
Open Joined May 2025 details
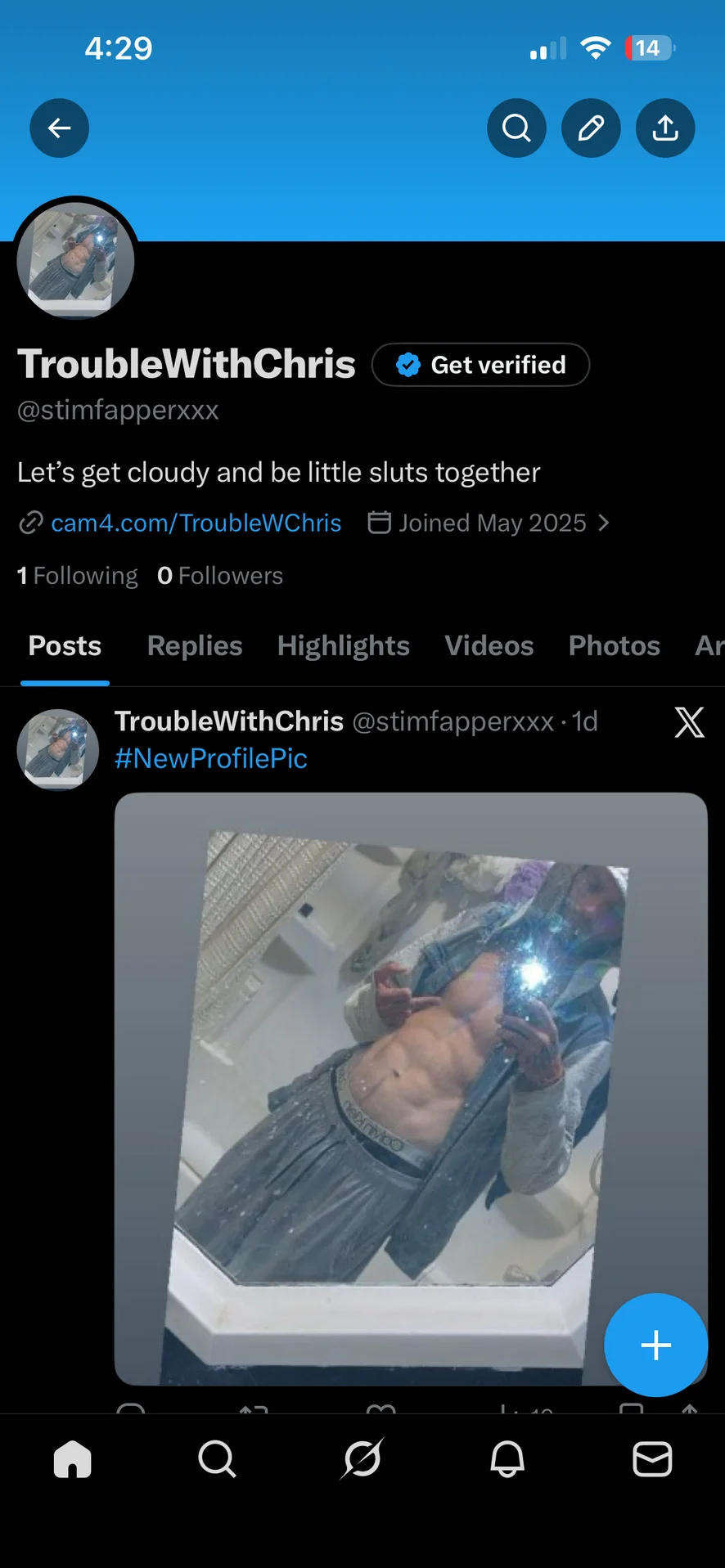point(491,523)
